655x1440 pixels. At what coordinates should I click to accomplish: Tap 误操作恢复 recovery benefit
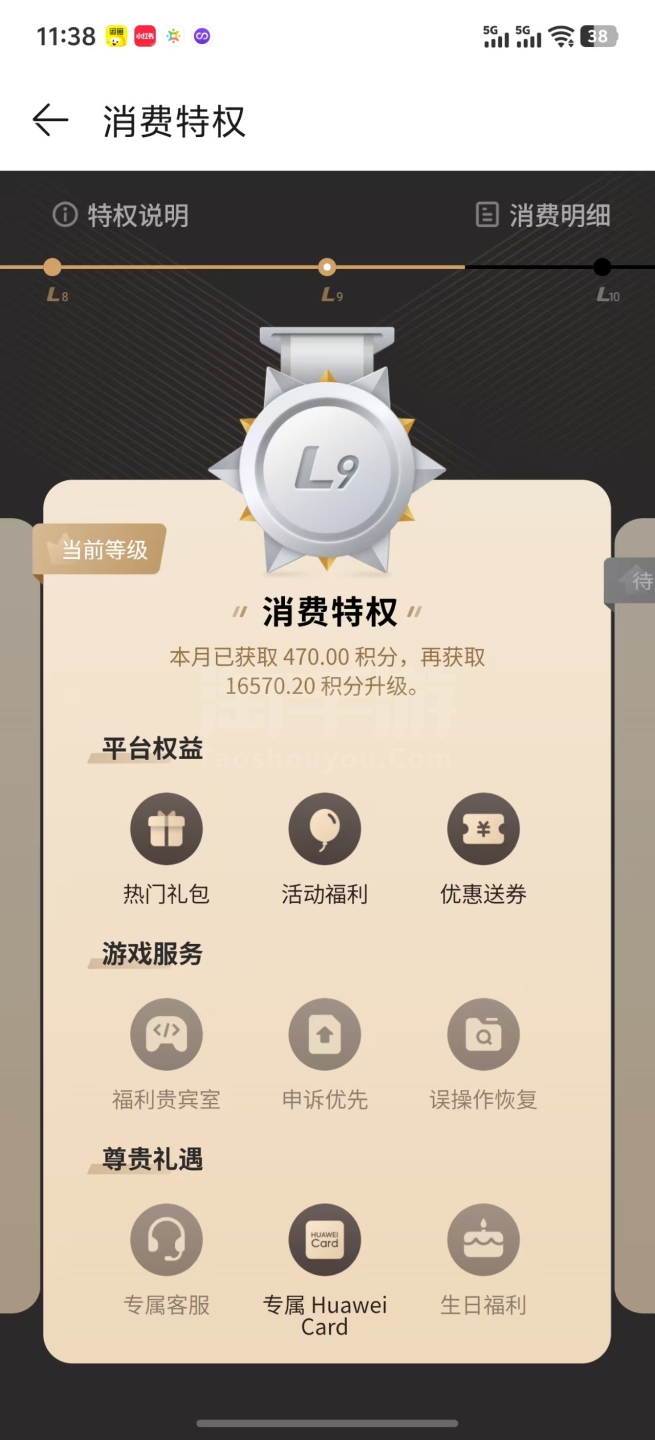click(483, 1034)
